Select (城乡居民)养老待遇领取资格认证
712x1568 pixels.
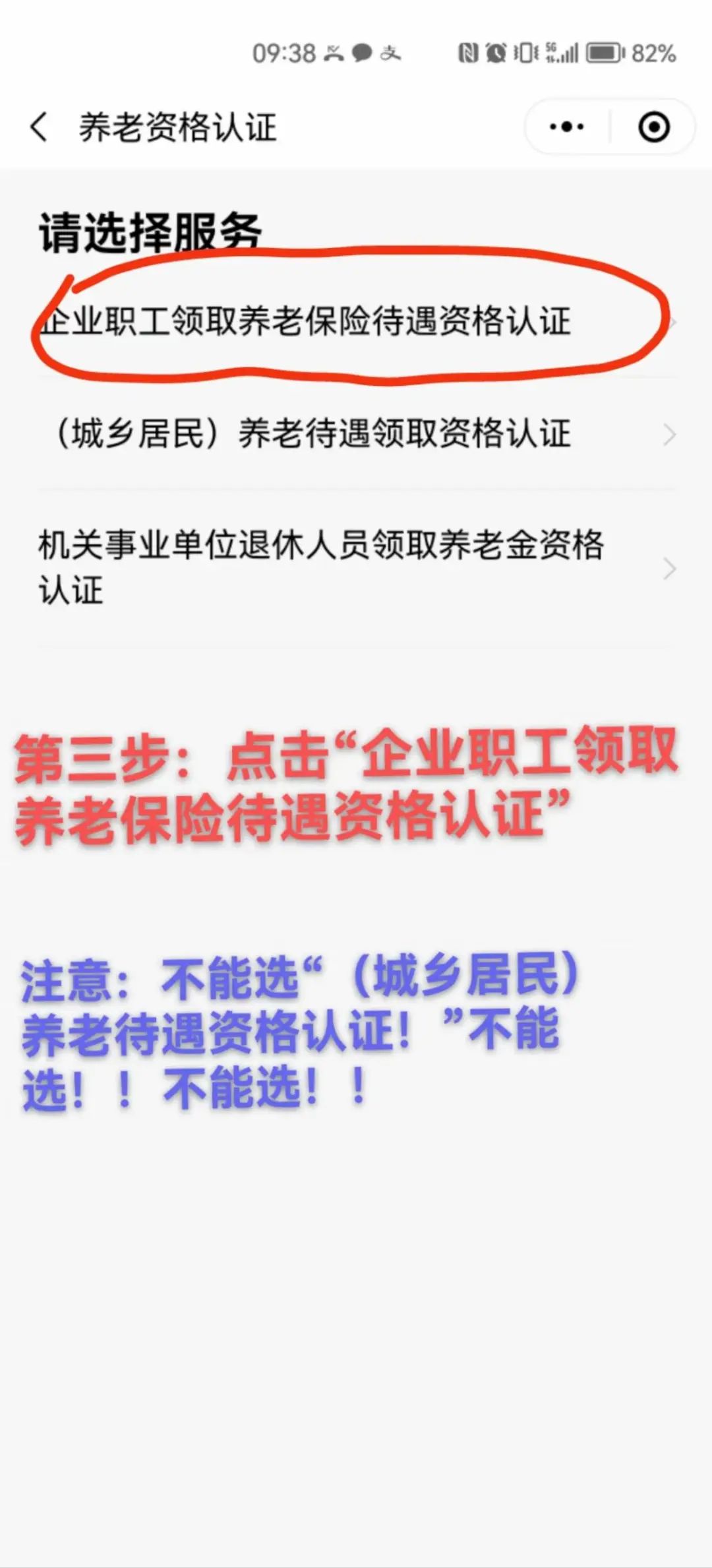356,434
